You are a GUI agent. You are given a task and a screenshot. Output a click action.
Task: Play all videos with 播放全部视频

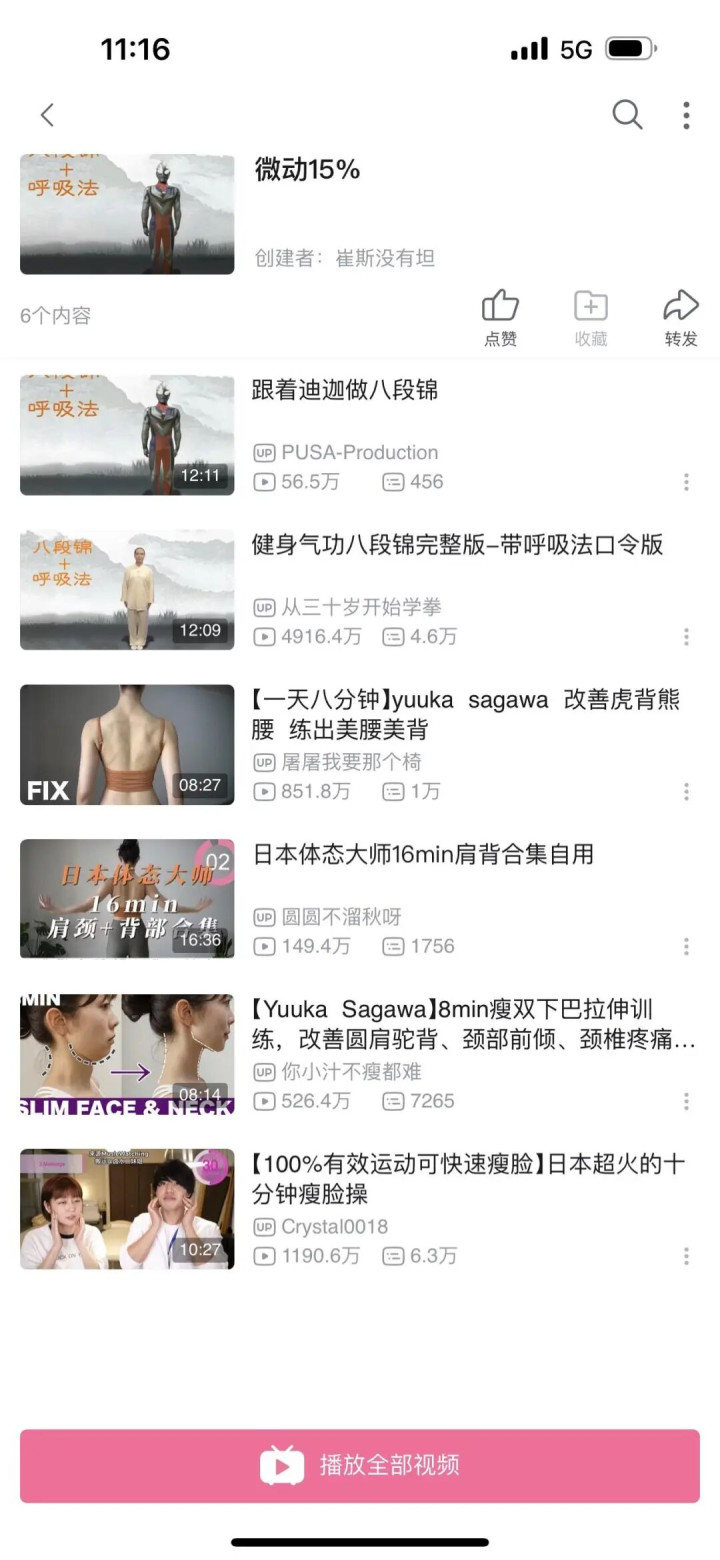pos(360,1465)
